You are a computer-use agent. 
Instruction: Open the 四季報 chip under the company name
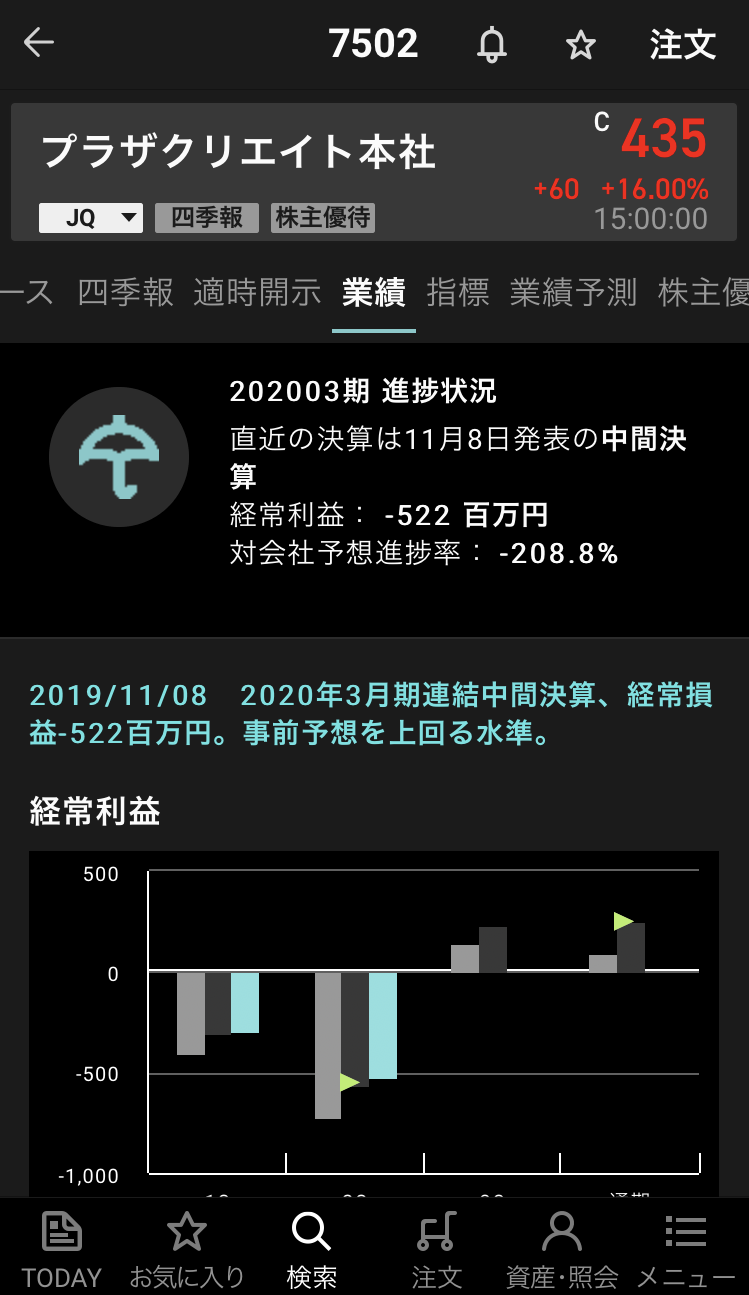pyautogui.click(x=207, y=218)
